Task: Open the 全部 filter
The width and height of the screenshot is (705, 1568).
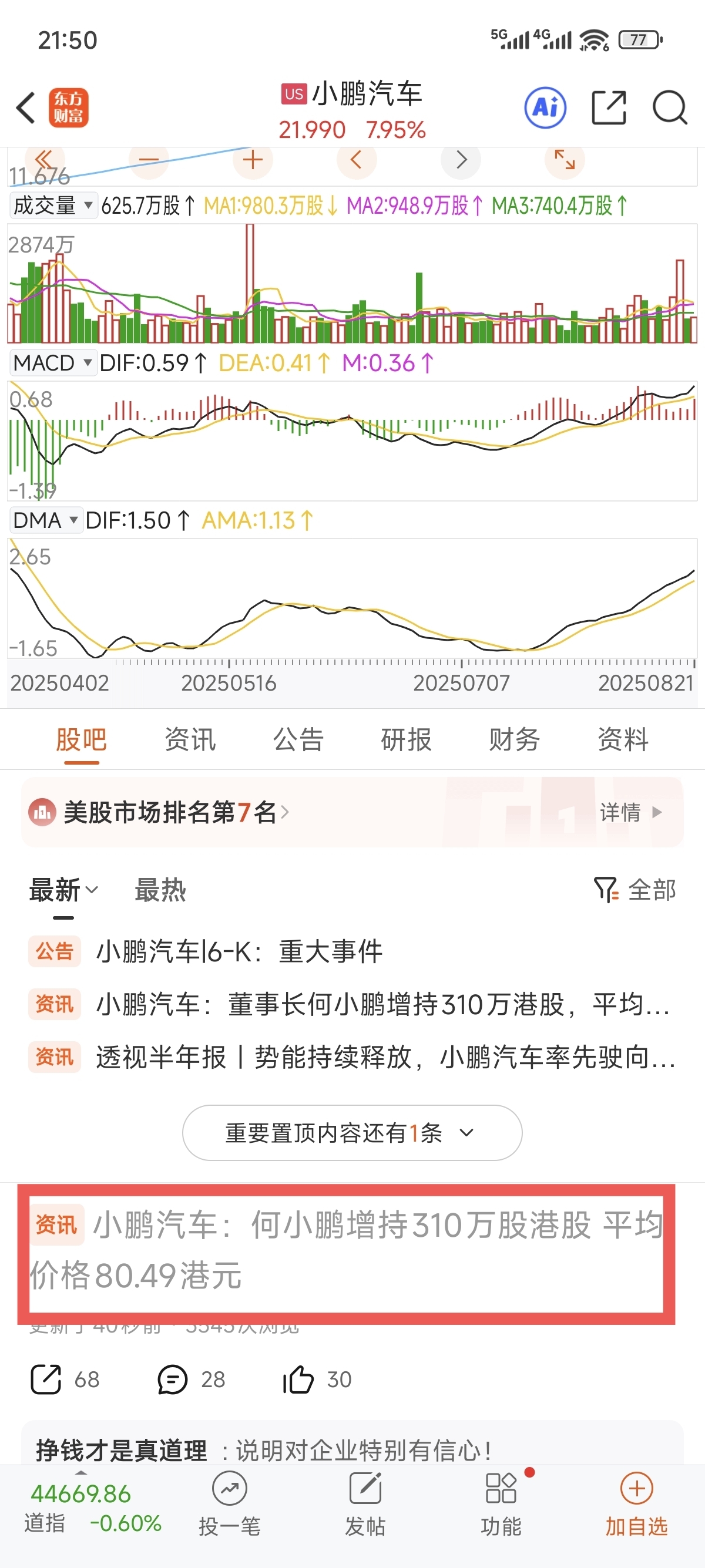Action: 635,890
